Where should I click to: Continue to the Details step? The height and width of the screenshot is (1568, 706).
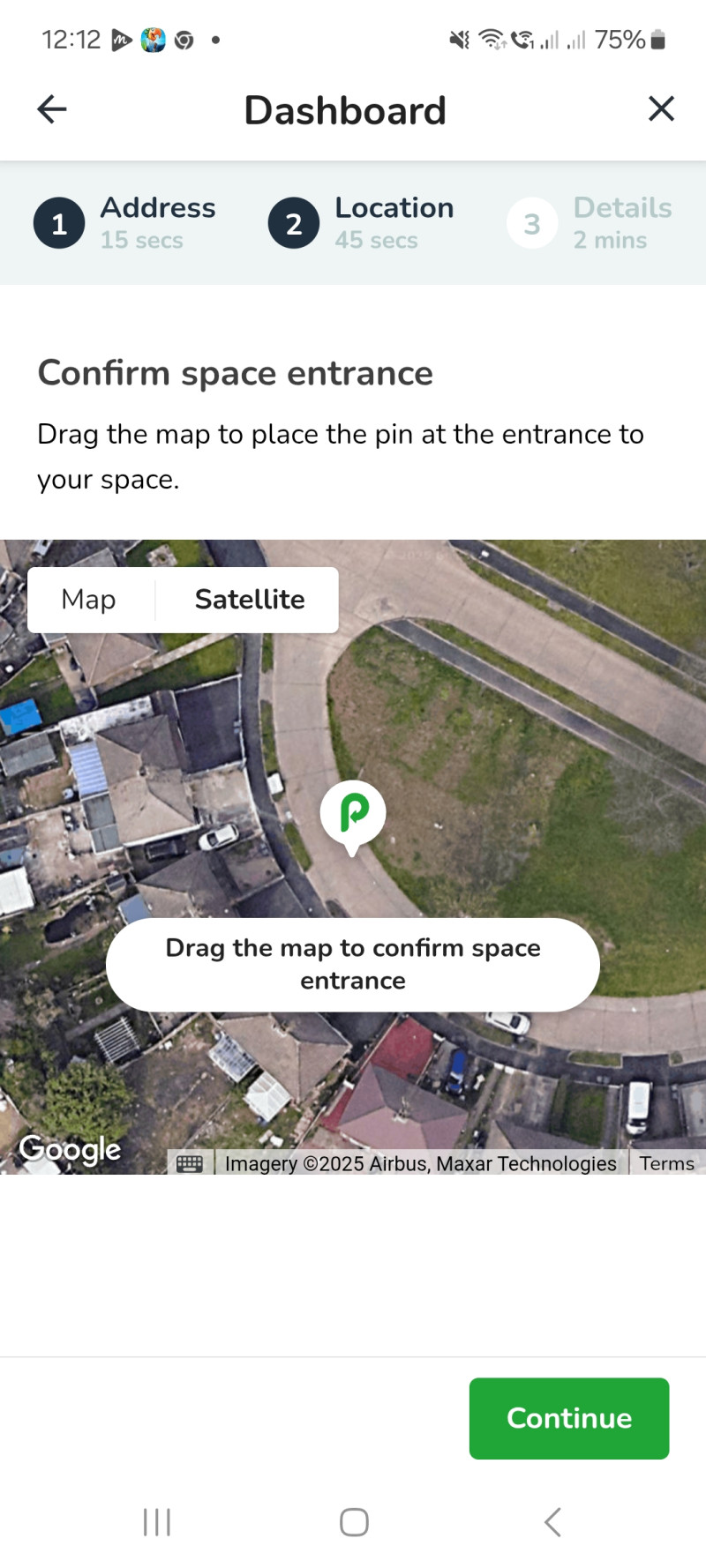coord(568,1418)
